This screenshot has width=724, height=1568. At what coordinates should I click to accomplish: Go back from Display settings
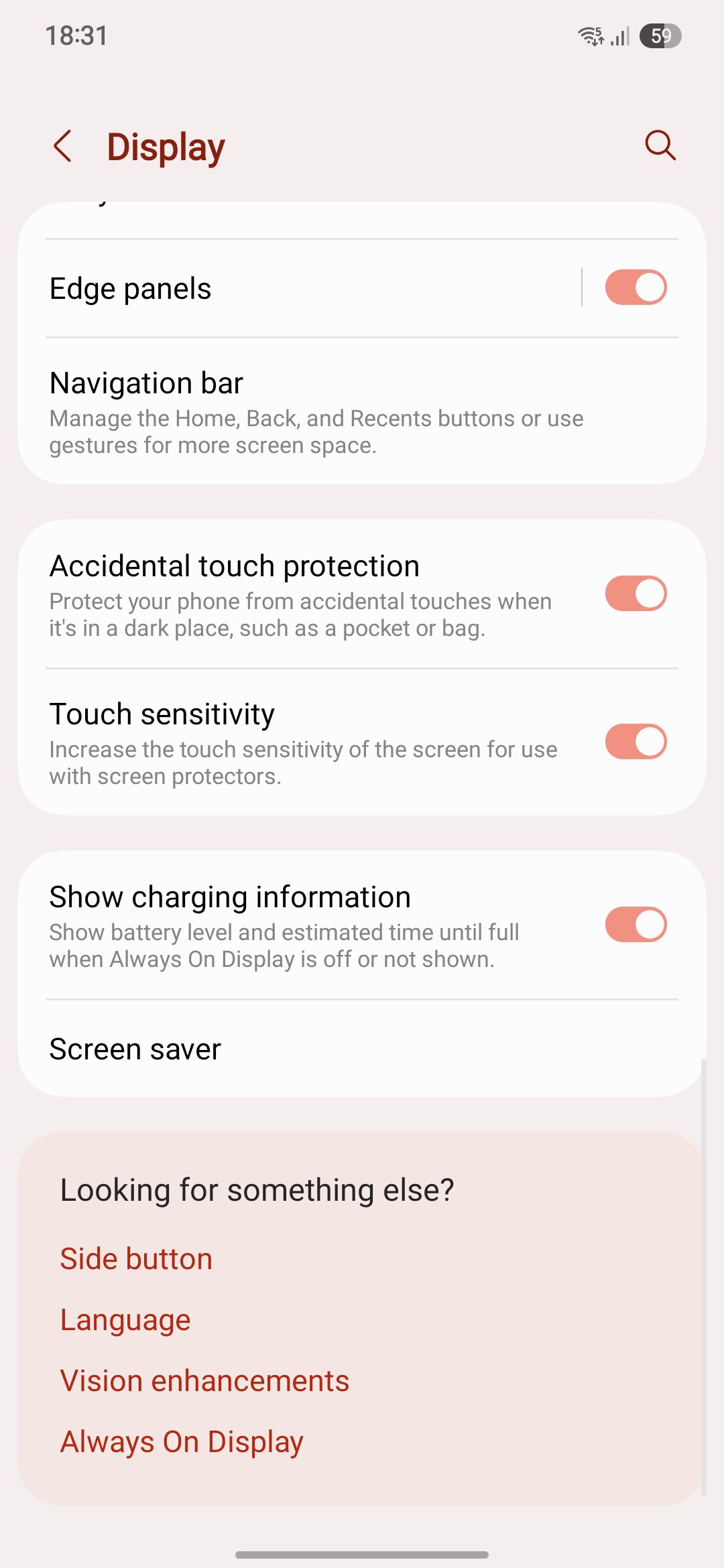tap(63, 146)
